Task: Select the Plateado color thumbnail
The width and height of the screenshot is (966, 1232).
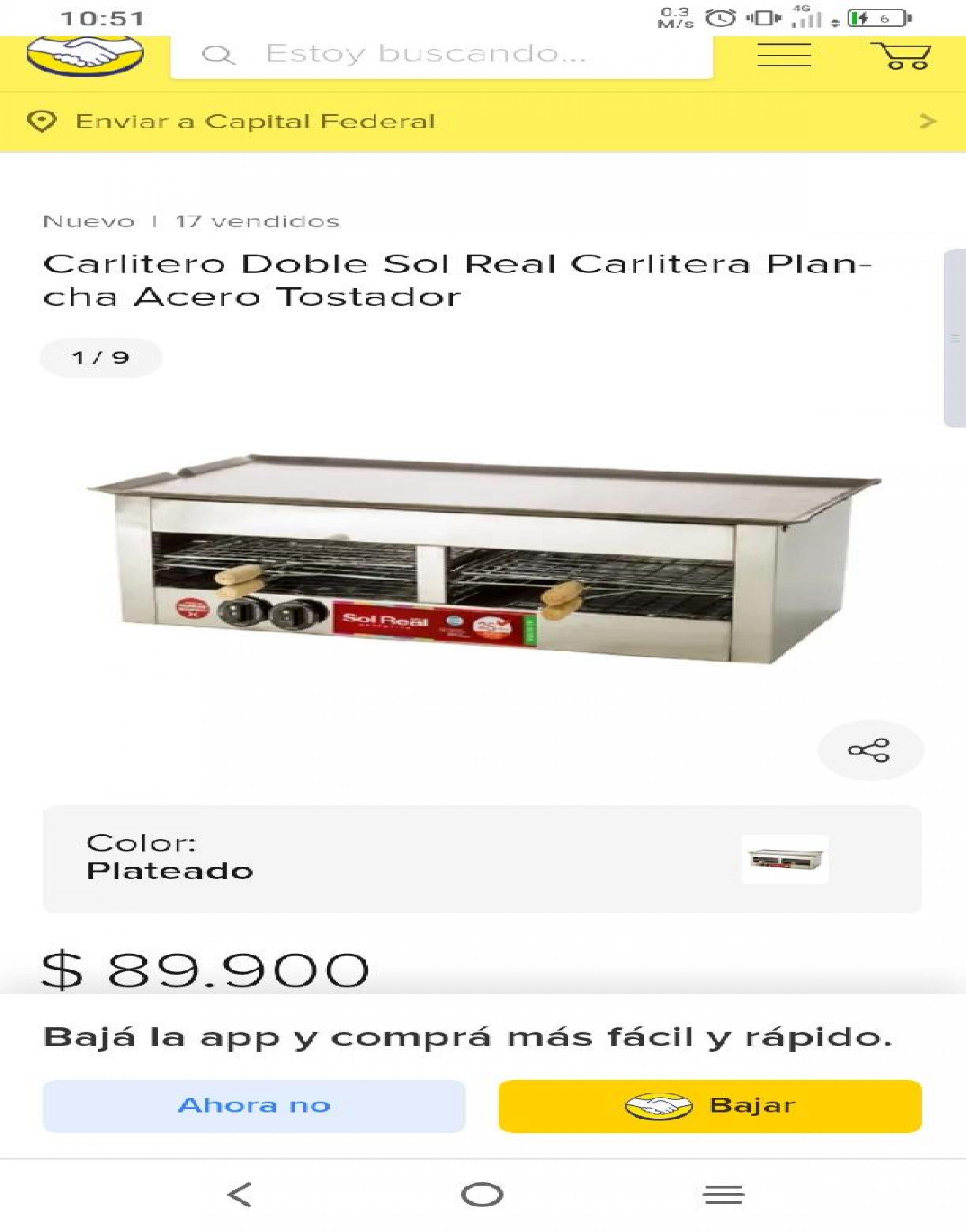Action: point(784,859)
